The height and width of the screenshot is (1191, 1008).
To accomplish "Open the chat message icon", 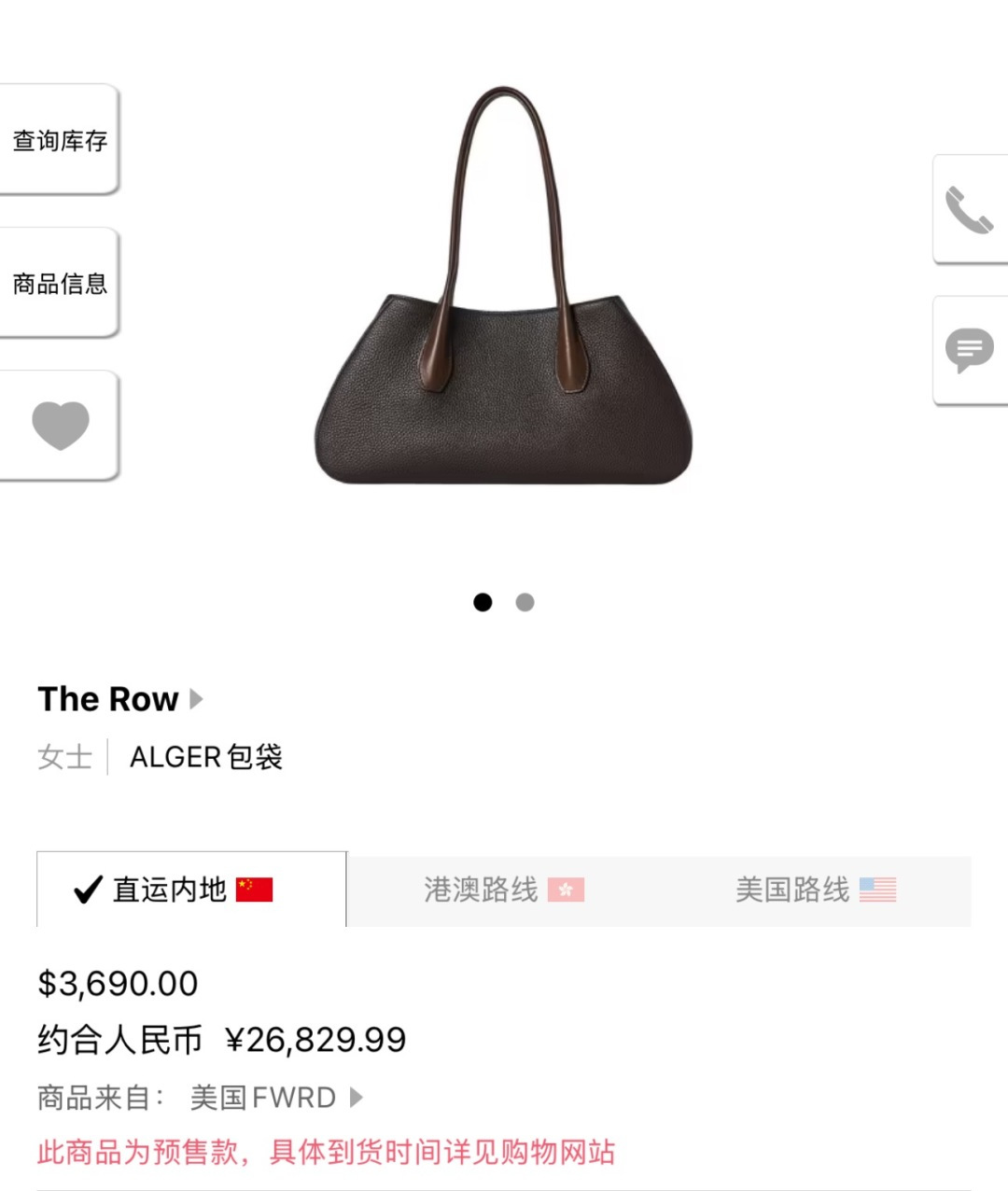I will [x=970, y=351].
